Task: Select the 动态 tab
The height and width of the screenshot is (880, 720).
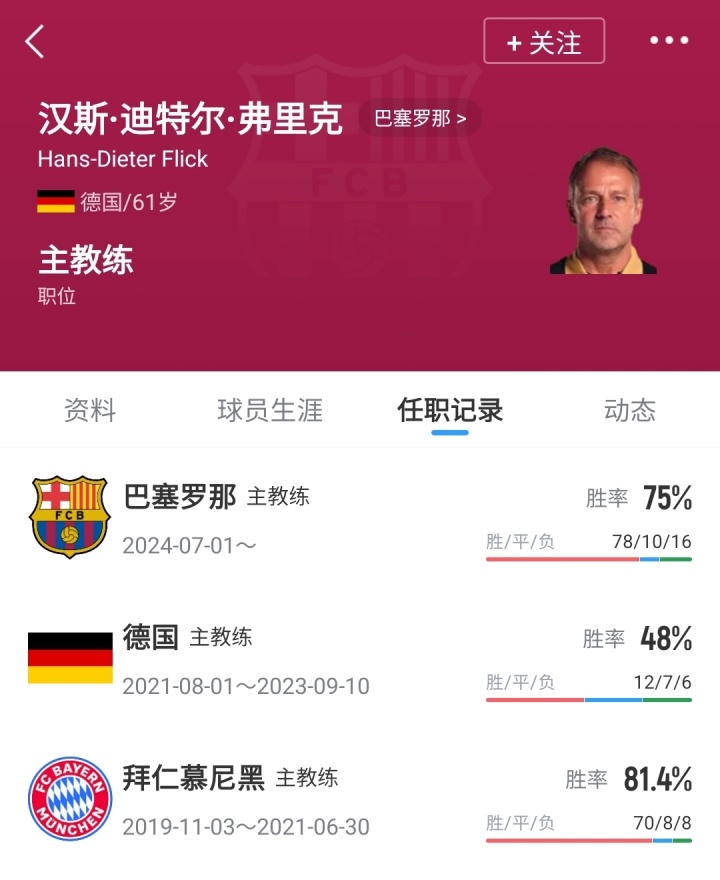Action: (629, 410)
